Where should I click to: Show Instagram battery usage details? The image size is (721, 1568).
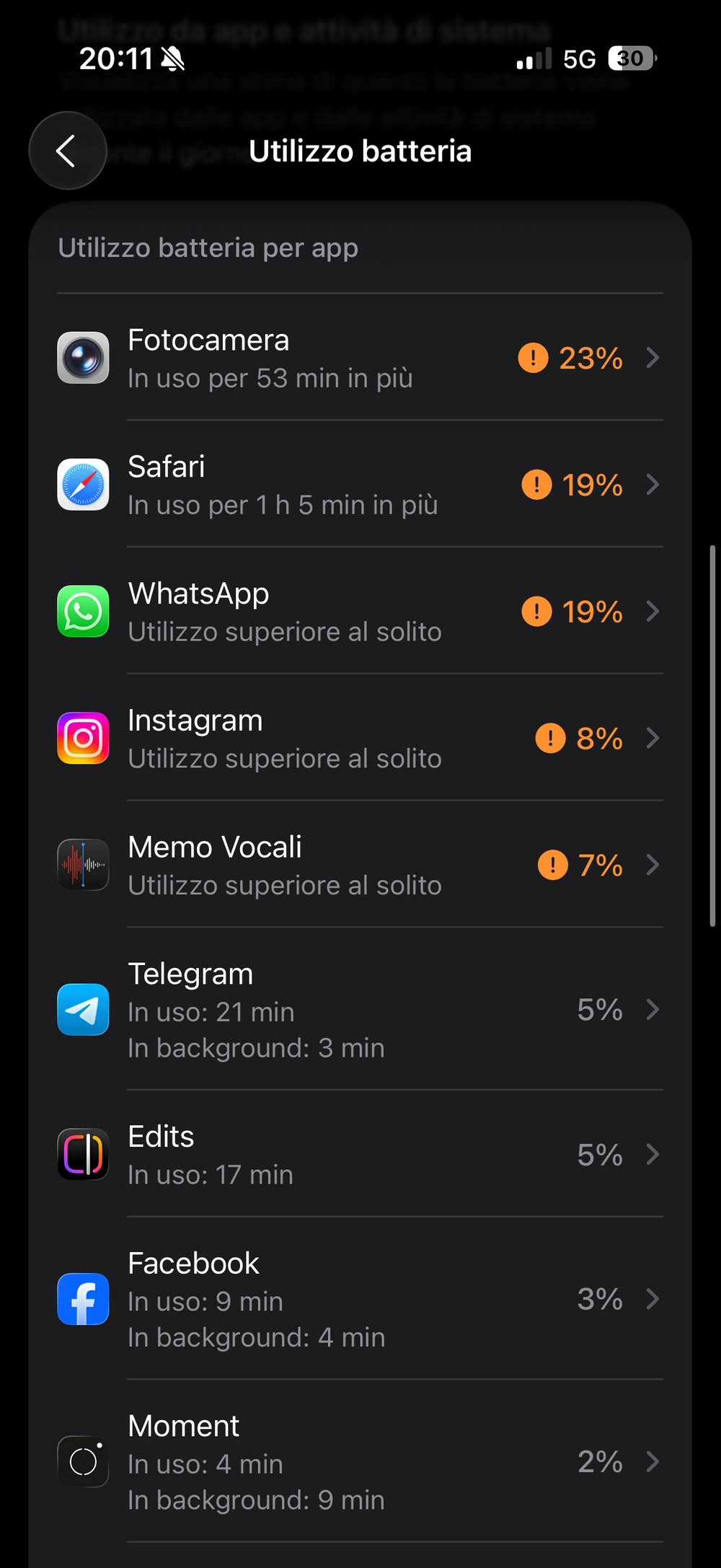[359, 739]
